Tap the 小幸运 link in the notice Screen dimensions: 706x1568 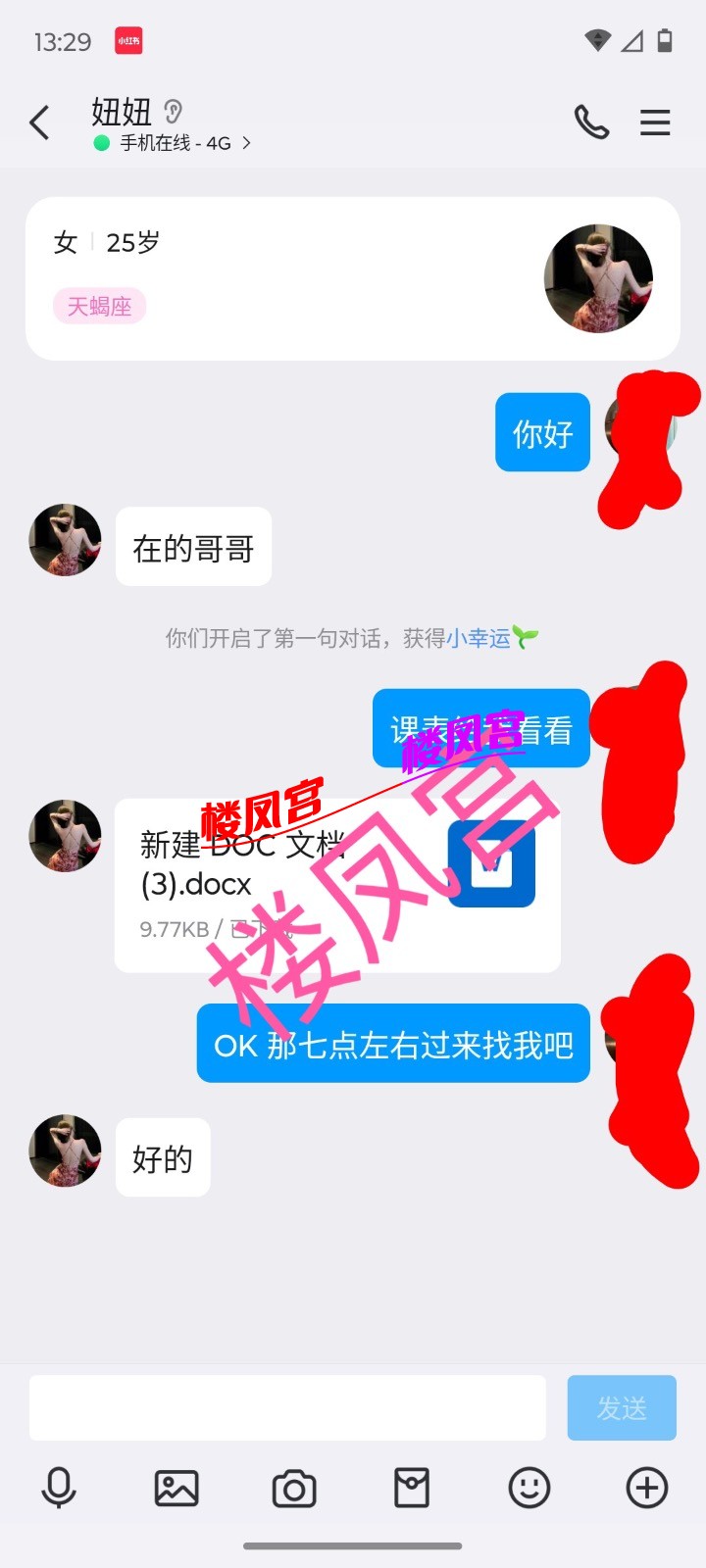tap(479, 639)
